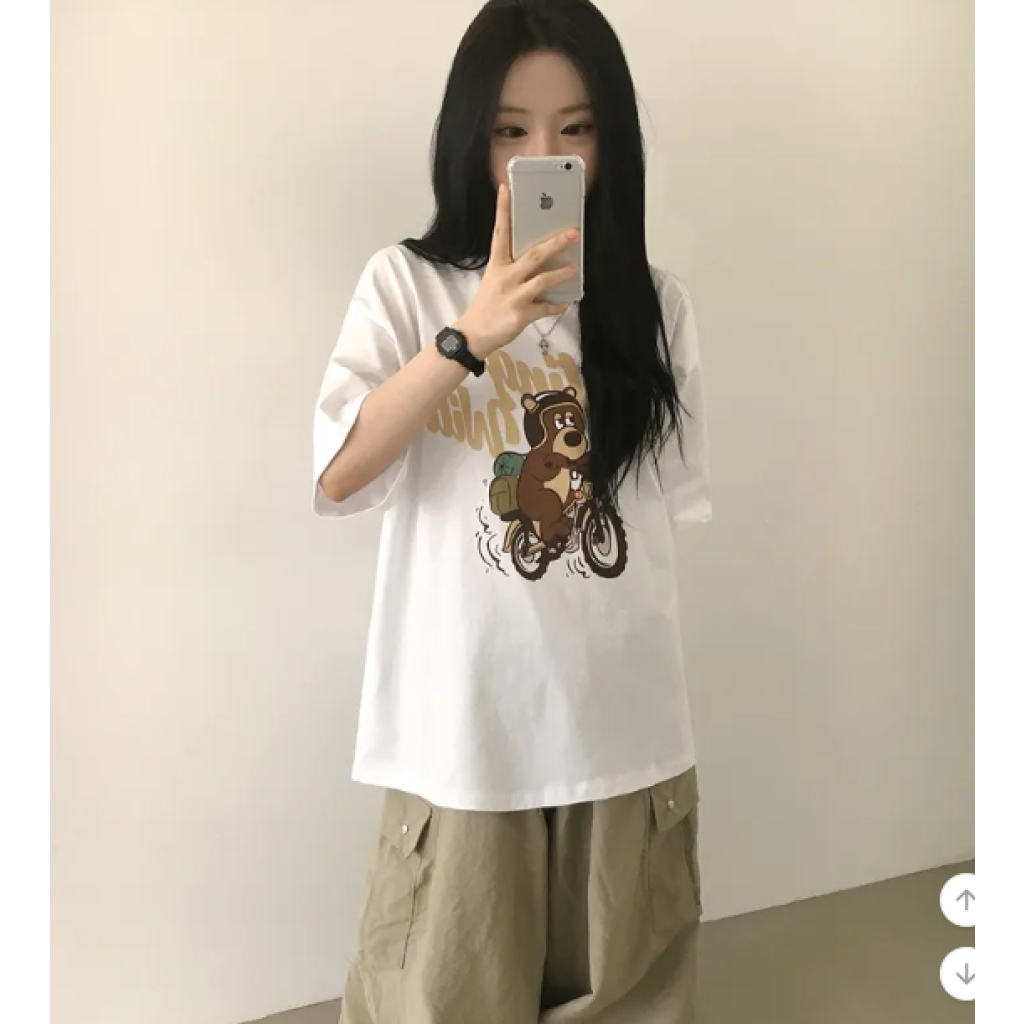Tap the down arrow to jump to bottom

[960, 974]
